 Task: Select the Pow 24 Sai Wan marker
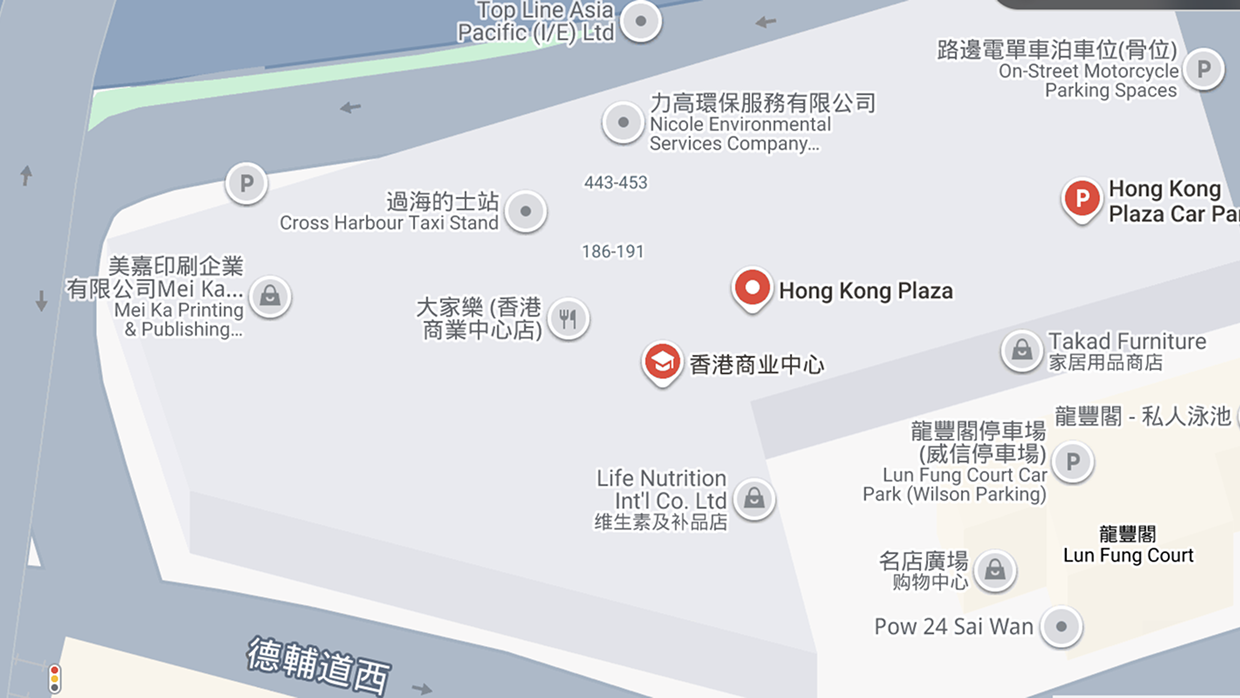1061,627
